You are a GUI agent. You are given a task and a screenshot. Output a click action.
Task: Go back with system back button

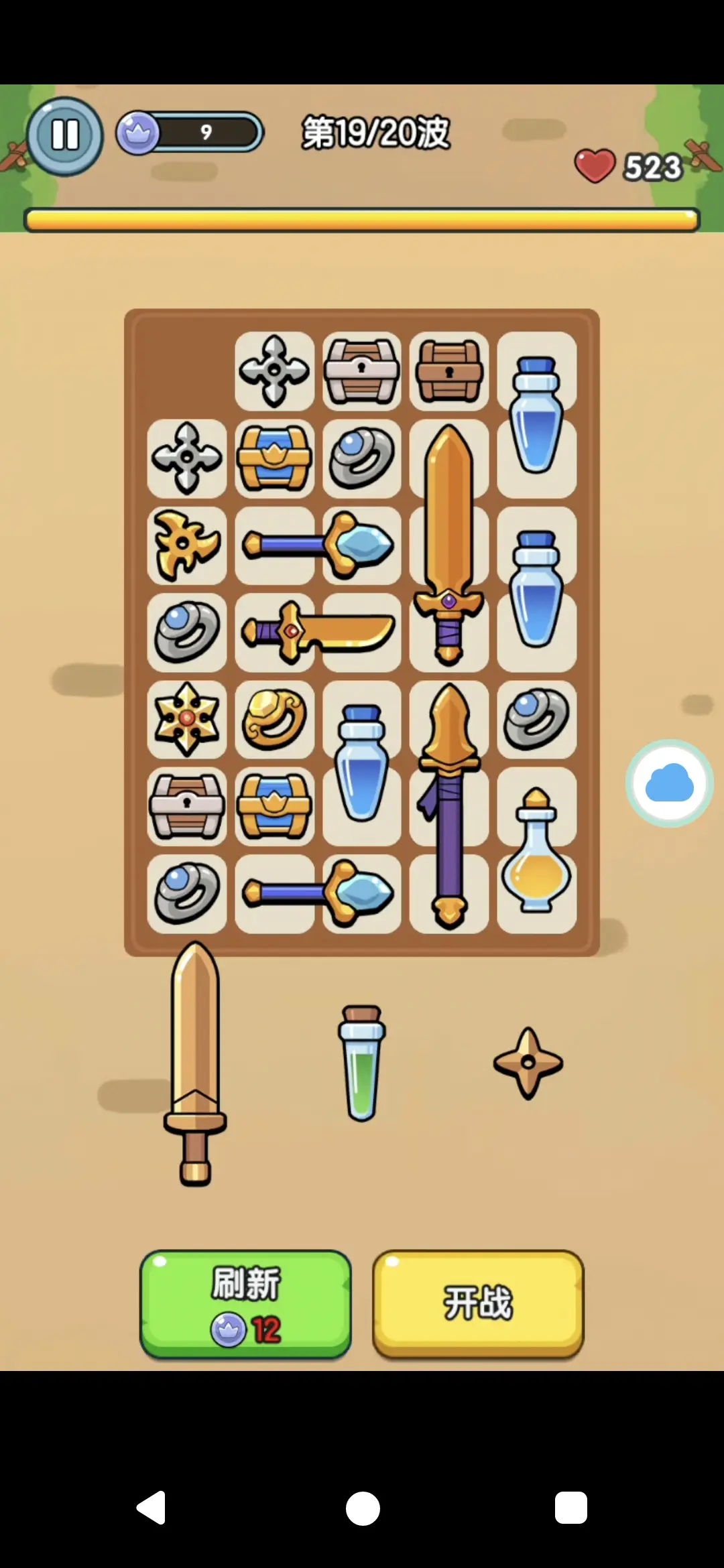tap(152, 1508)
